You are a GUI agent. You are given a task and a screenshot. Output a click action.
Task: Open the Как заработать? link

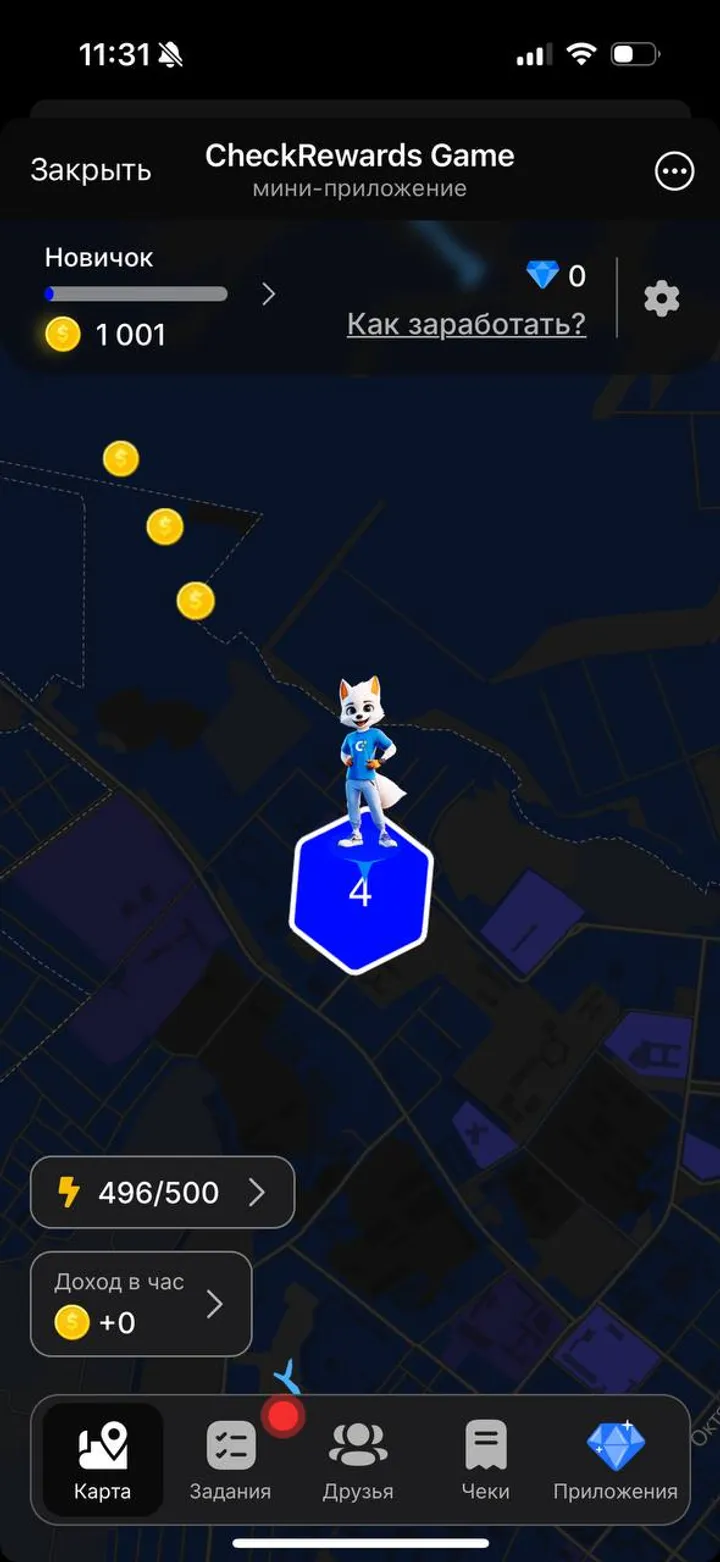466,322
